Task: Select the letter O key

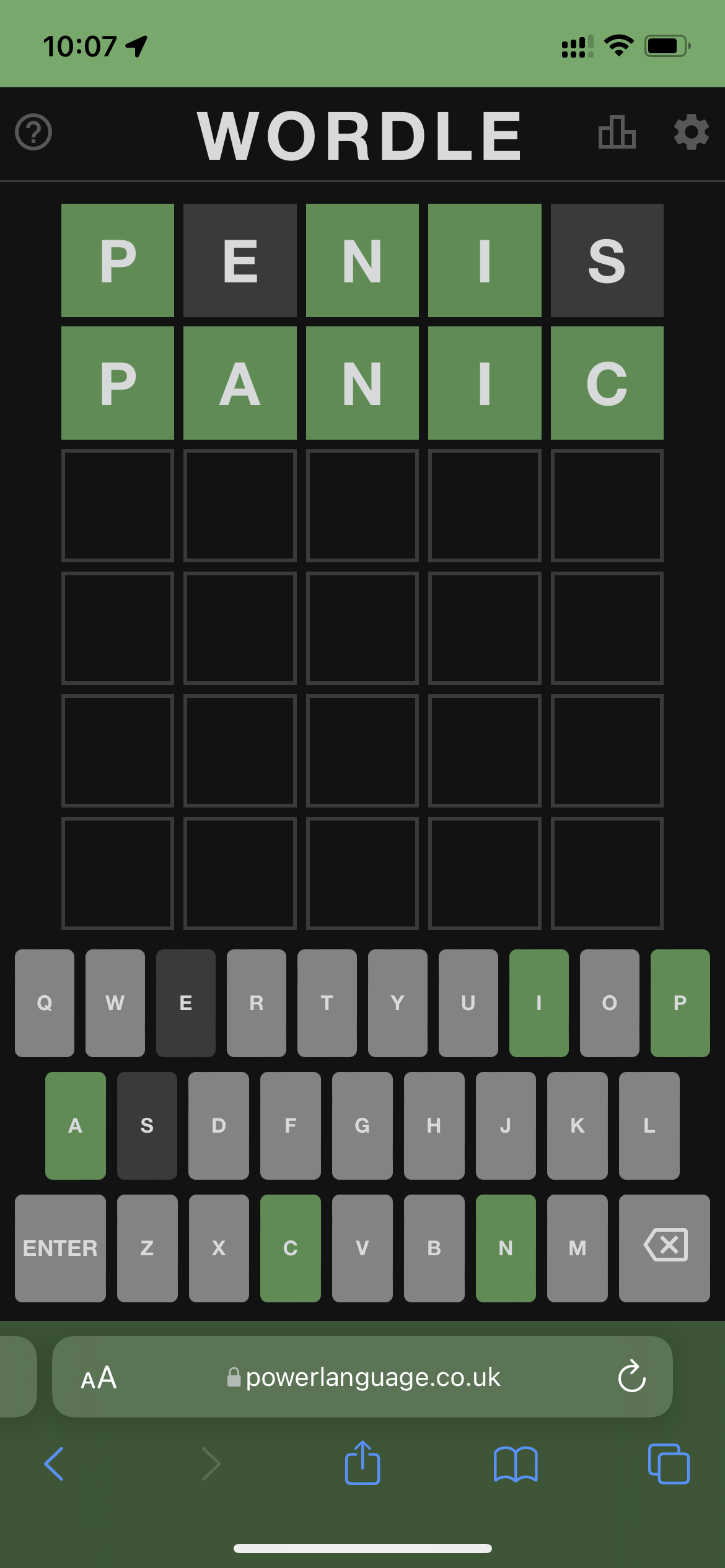Action: coord(610,1003)
